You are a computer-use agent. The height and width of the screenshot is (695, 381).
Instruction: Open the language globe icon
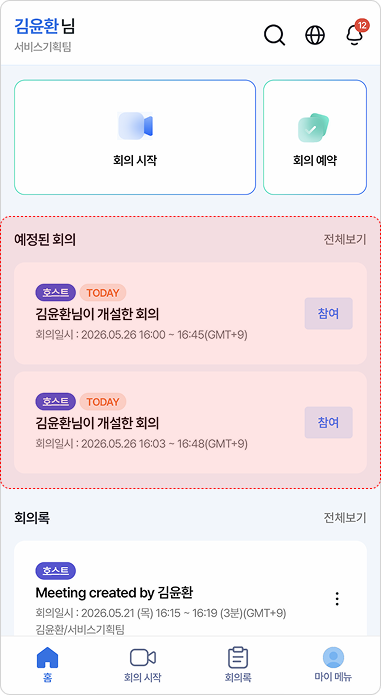tap(315, 35)
